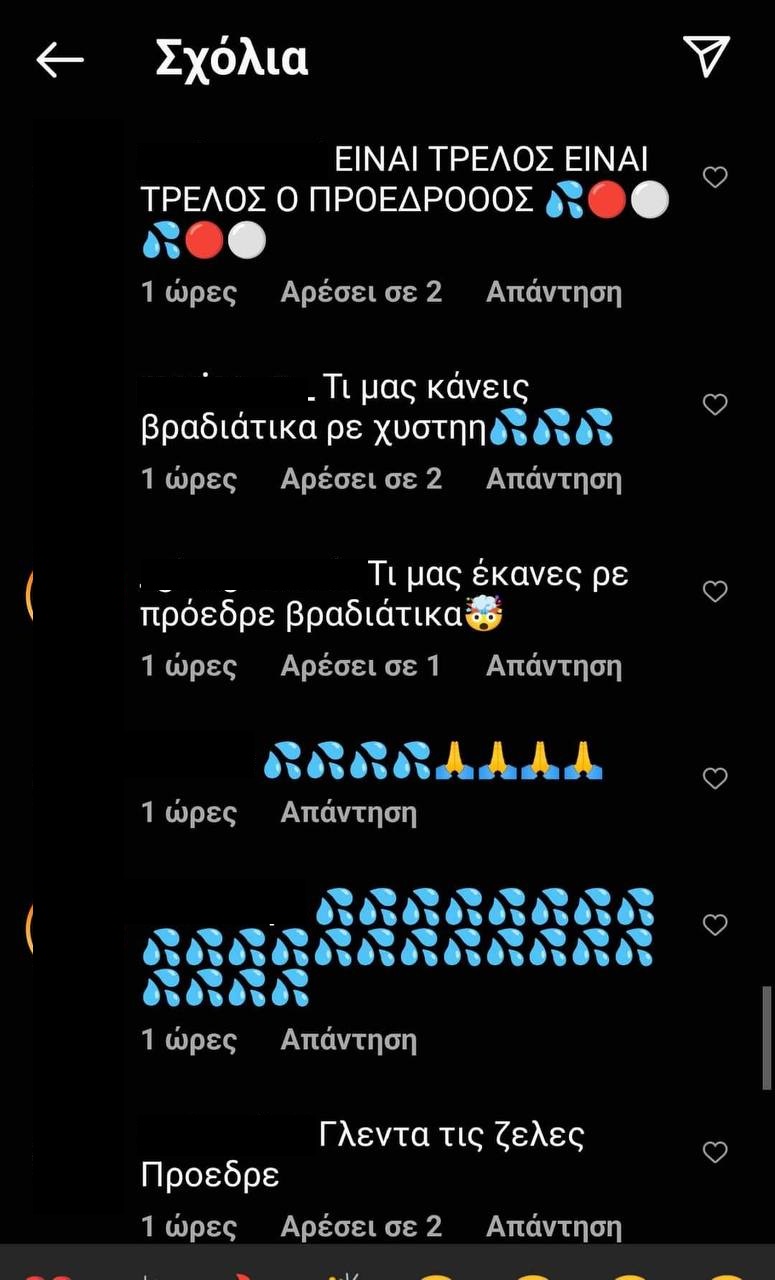The height and width of the screenshot is (1280, 775).
Task: Reply to the long sweat droplets emoji comment
Action: tap(348, 1040)
